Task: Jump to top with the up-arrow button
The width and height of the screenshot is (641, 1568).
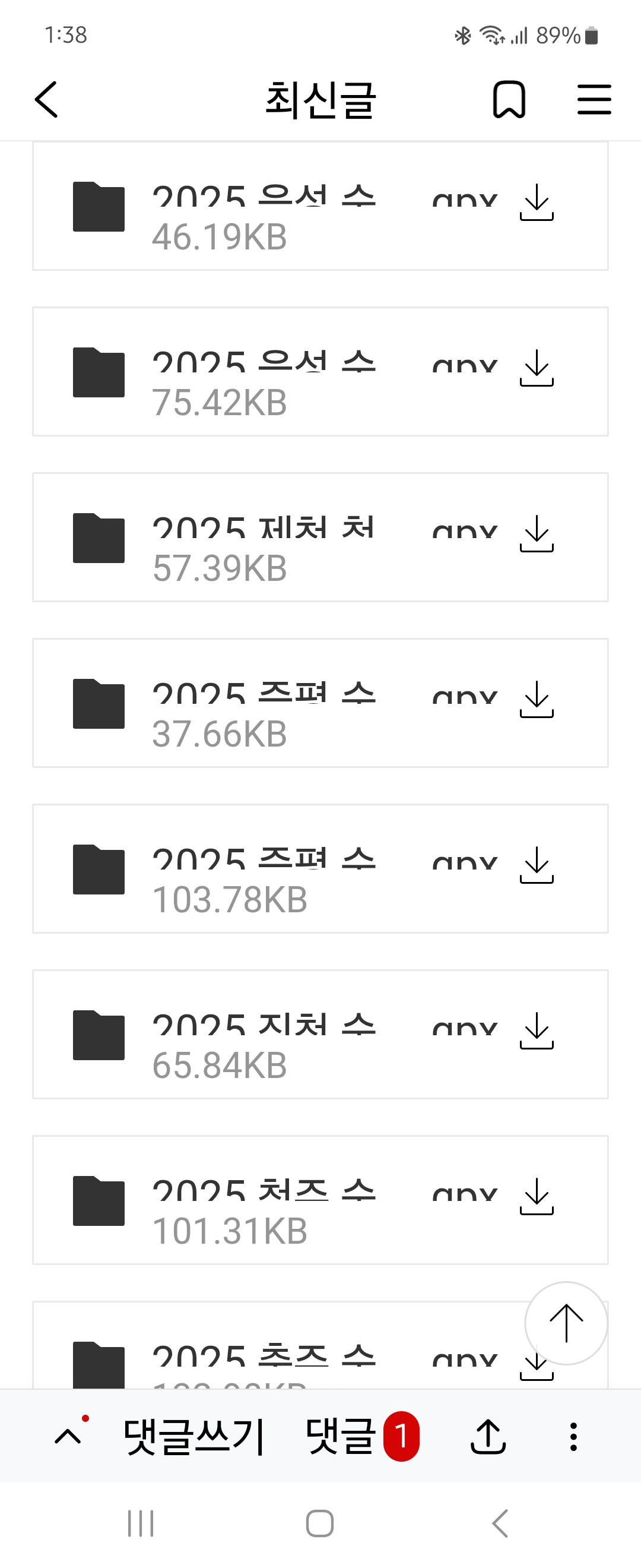Action: [566, 1323]
